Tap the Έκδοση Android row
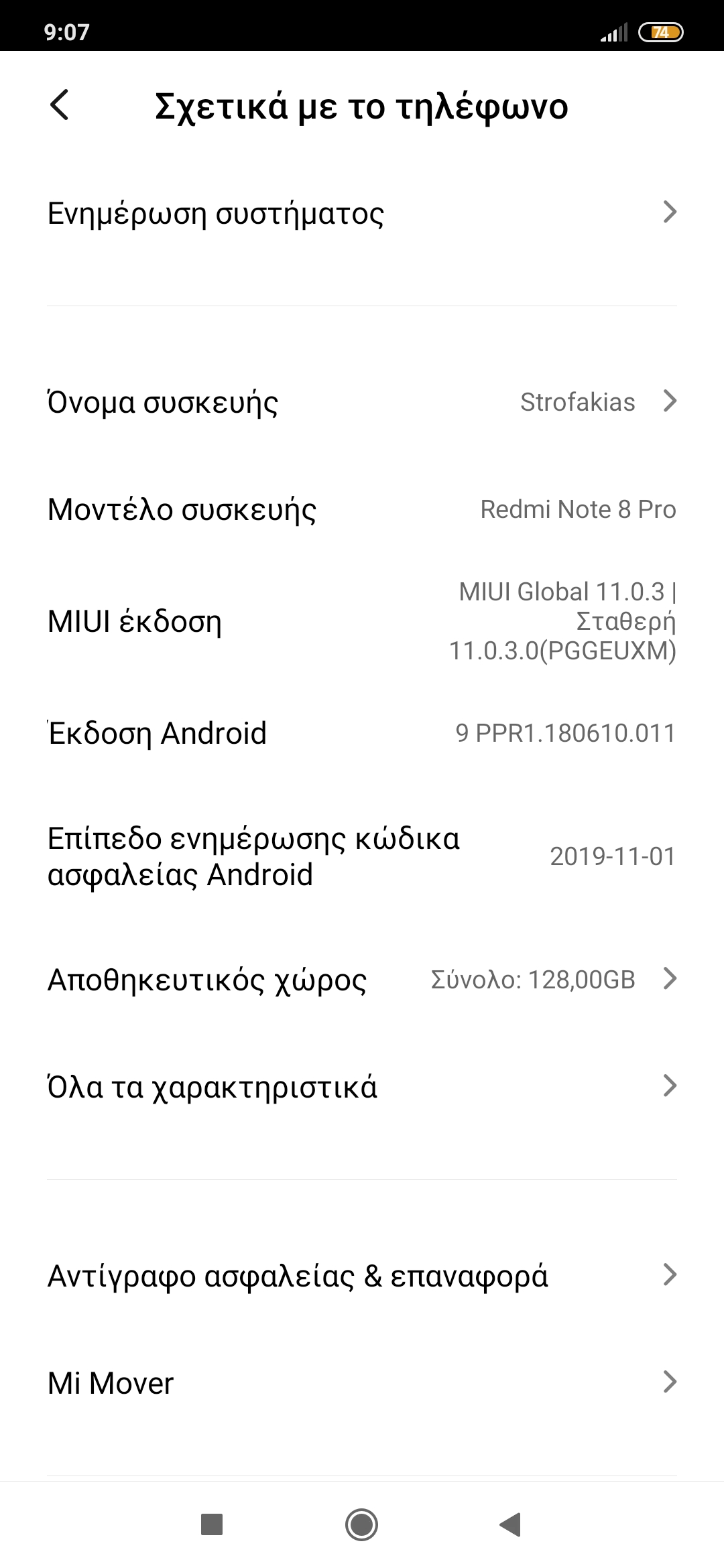 pyautogui.click(x=362, y=732)
